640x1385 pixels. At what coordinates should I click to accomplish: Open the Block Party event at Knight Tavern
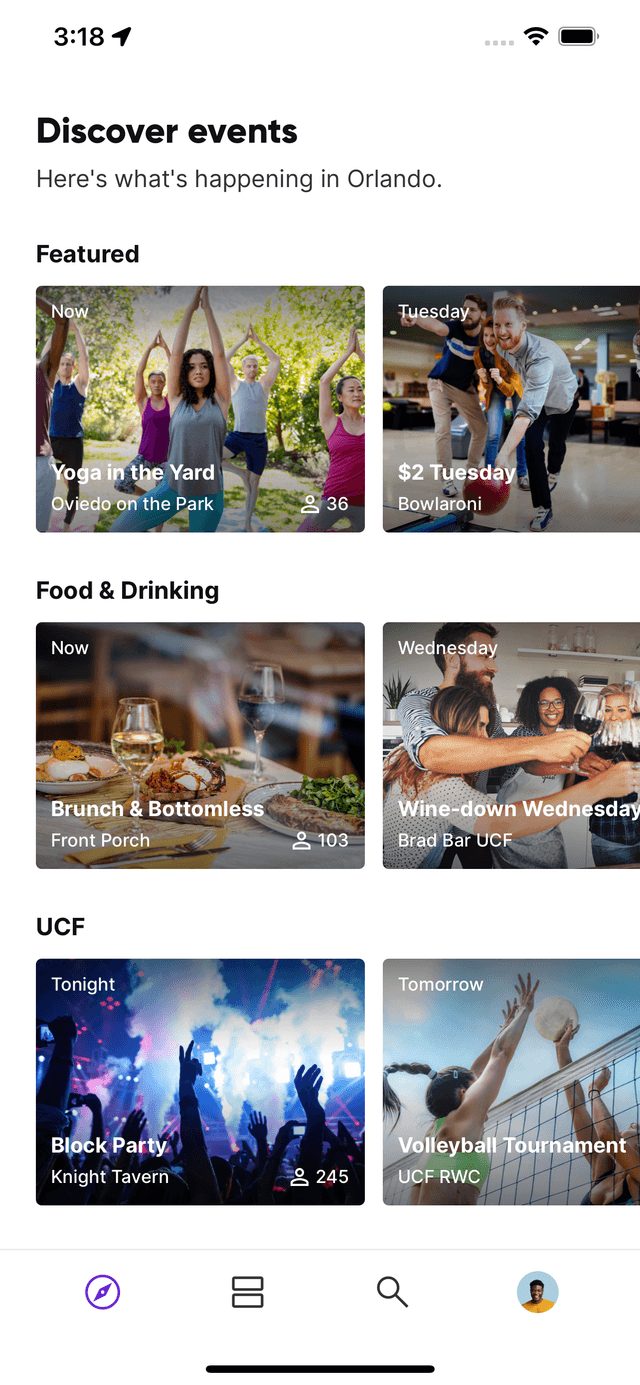tap(200, 1082)
